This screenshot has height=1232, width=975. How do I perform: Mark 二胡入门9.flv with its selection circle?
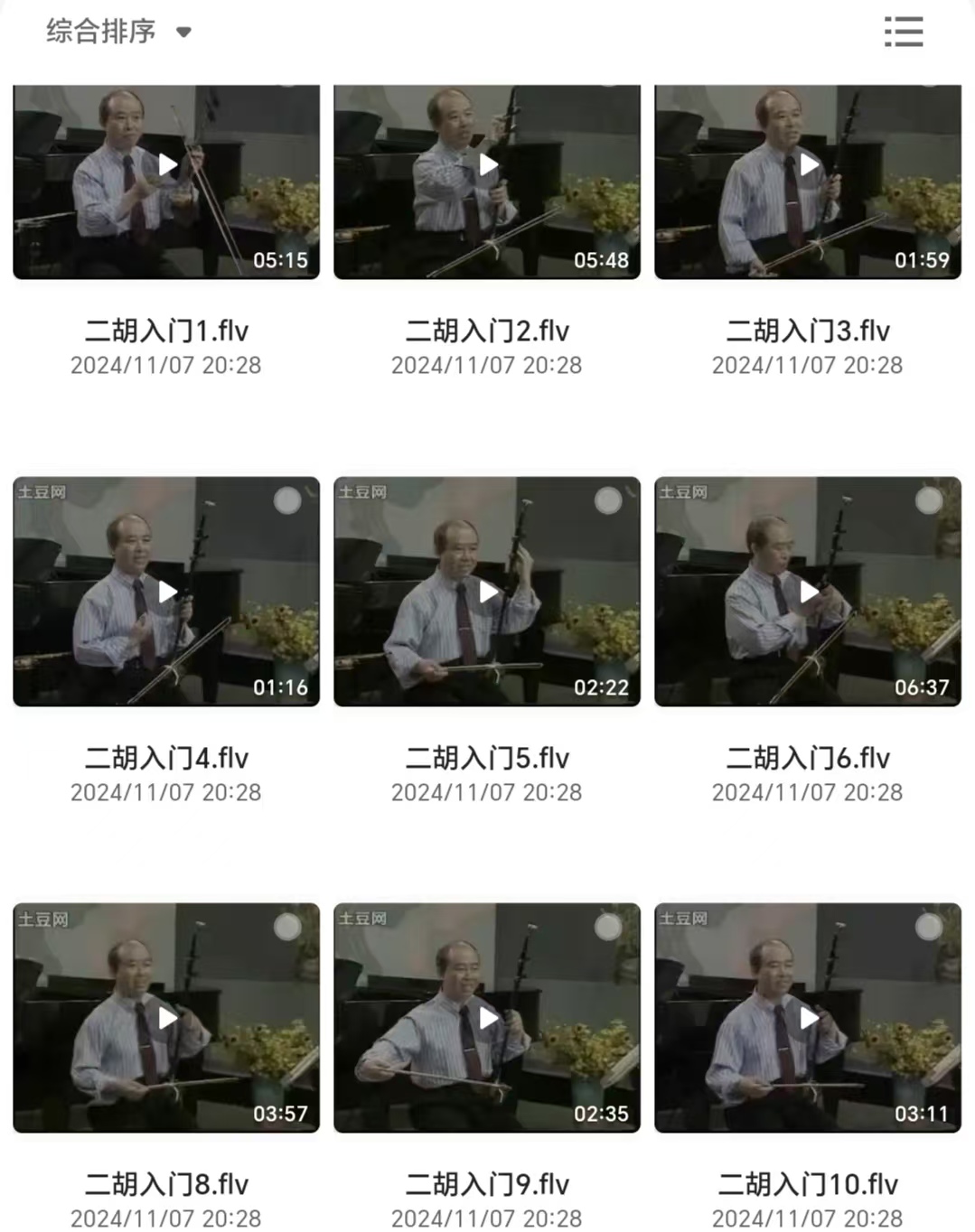pyautogui.click(x=608, y=927)
